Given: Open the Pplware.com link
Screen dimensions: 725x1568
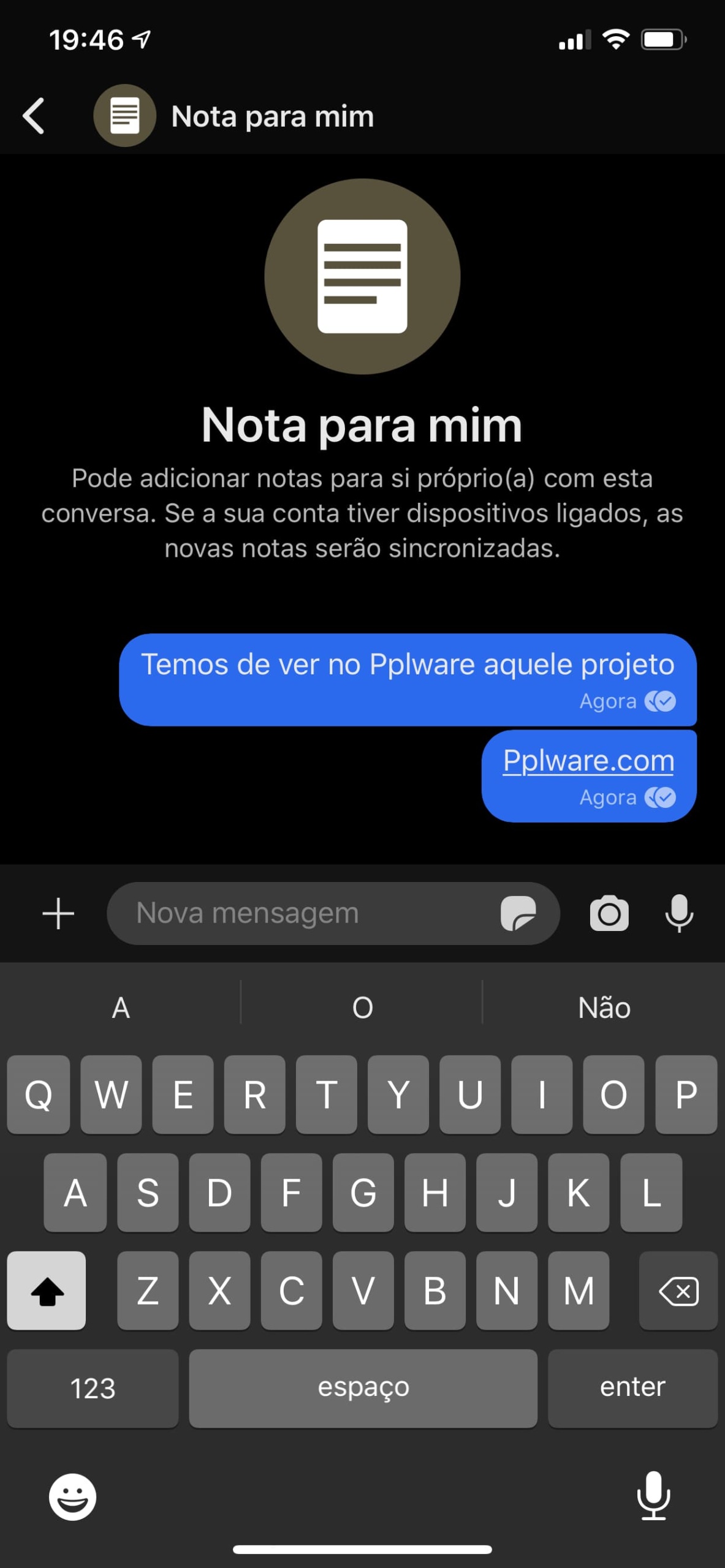Looking at the screenshot, I should (588, 761).
